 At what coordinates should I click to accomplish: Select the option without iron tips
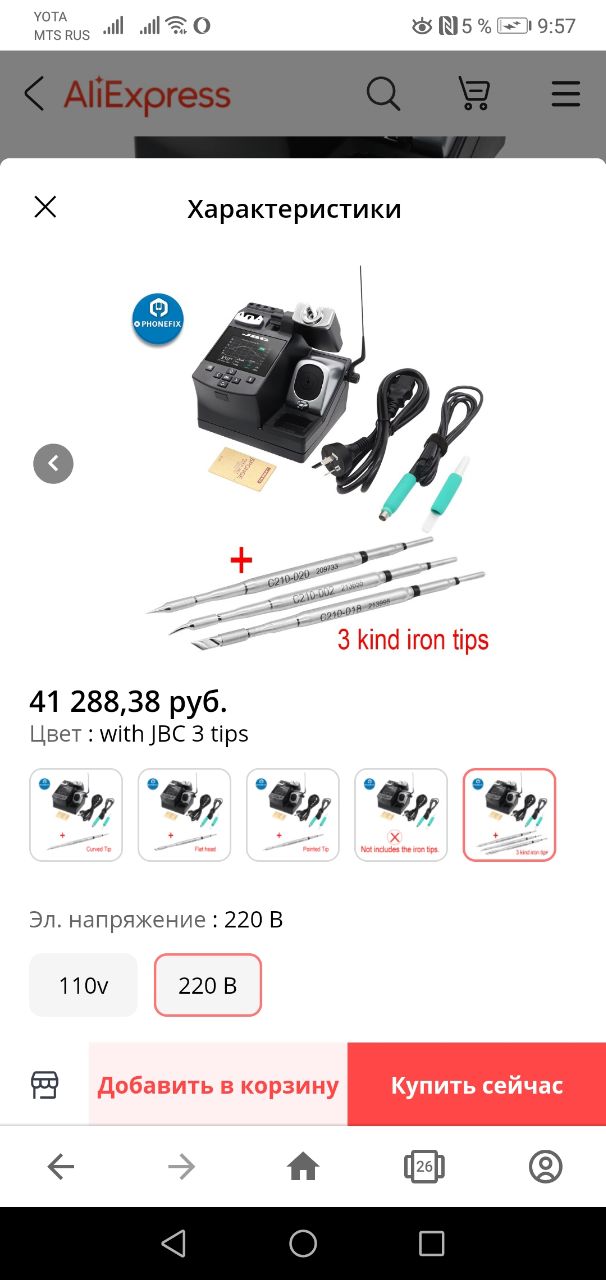point(400,815)
